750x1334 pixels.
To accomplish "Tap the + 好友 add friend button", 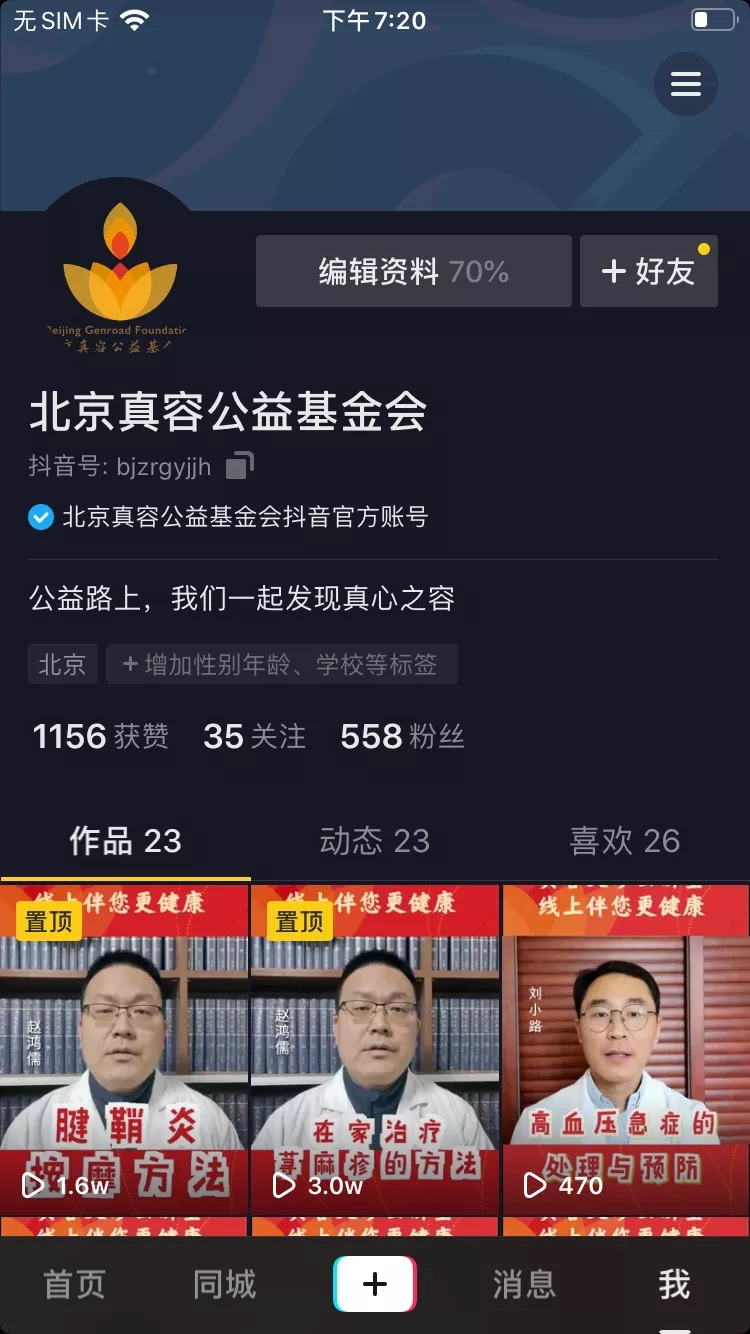I will [648, 271].
